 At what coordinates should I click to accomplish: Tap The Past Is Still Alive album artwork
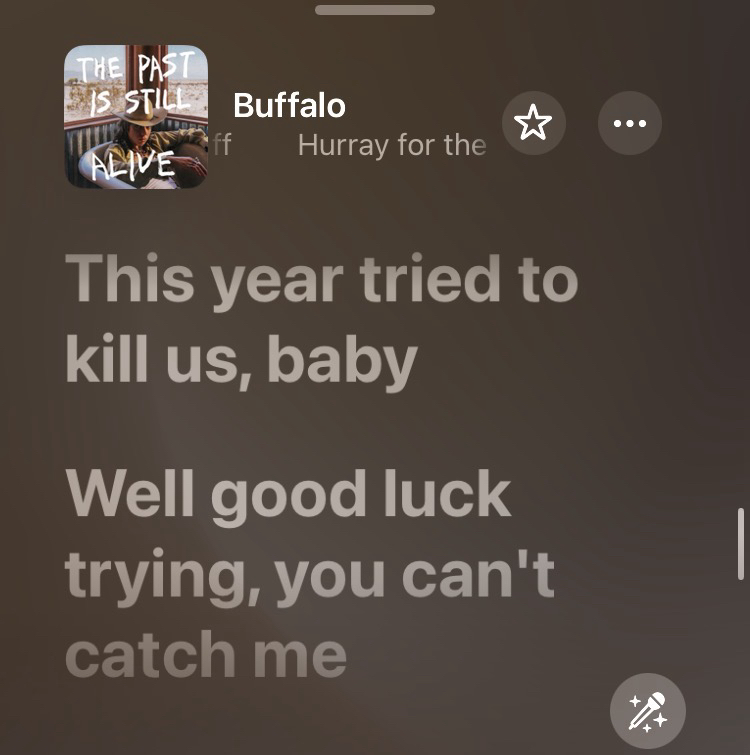136,117
